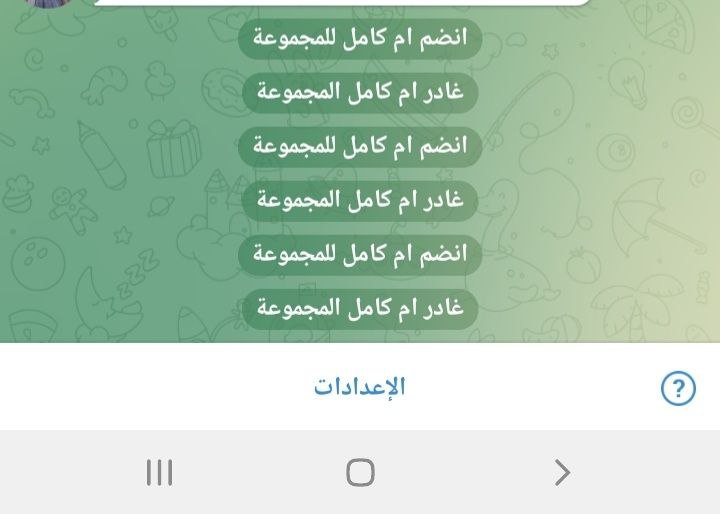Screen dimensions: 720x514
Task: Tap the system back arrow
Action: click(562, 472)
